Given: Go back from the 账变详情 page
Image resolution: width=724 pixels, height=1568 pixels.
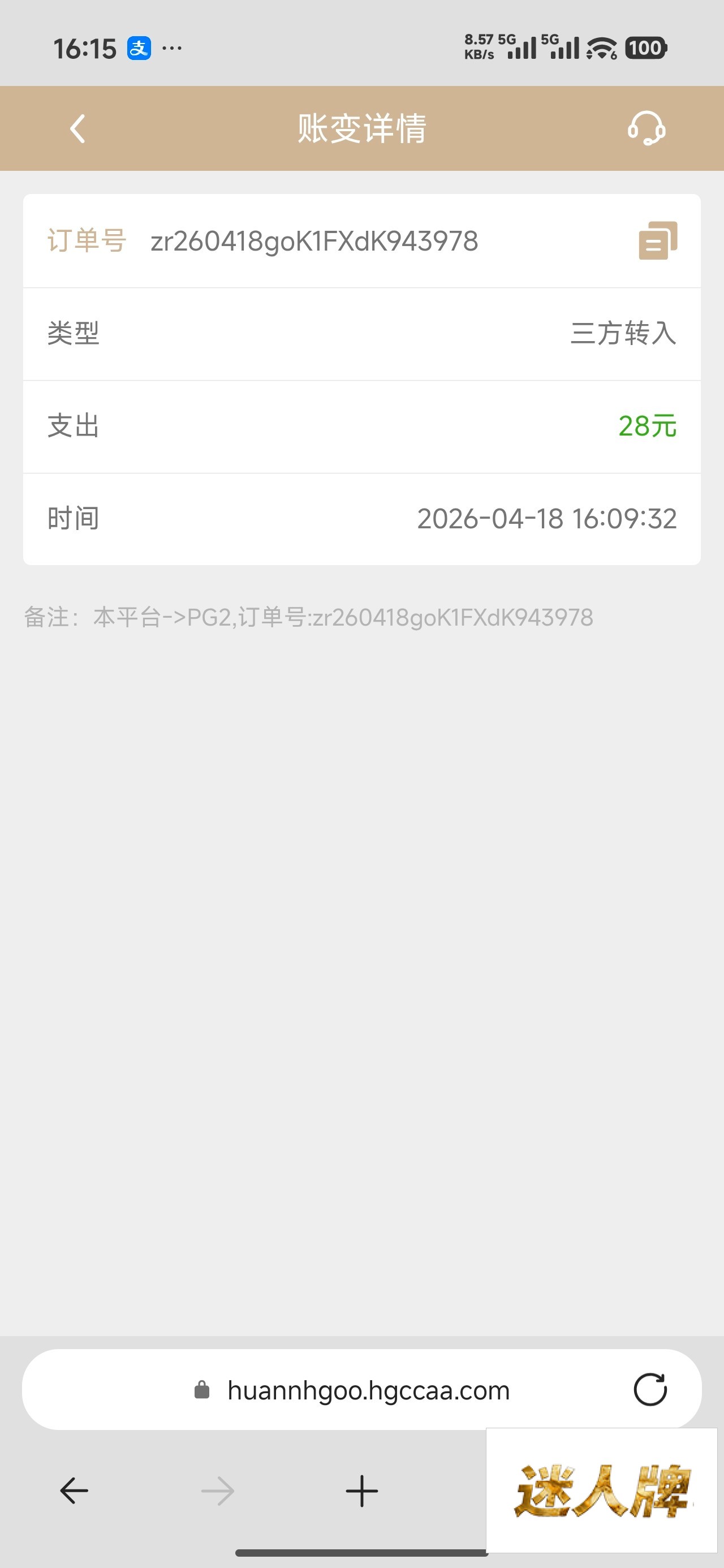Looking at the screenshot, I should (77, 129).
